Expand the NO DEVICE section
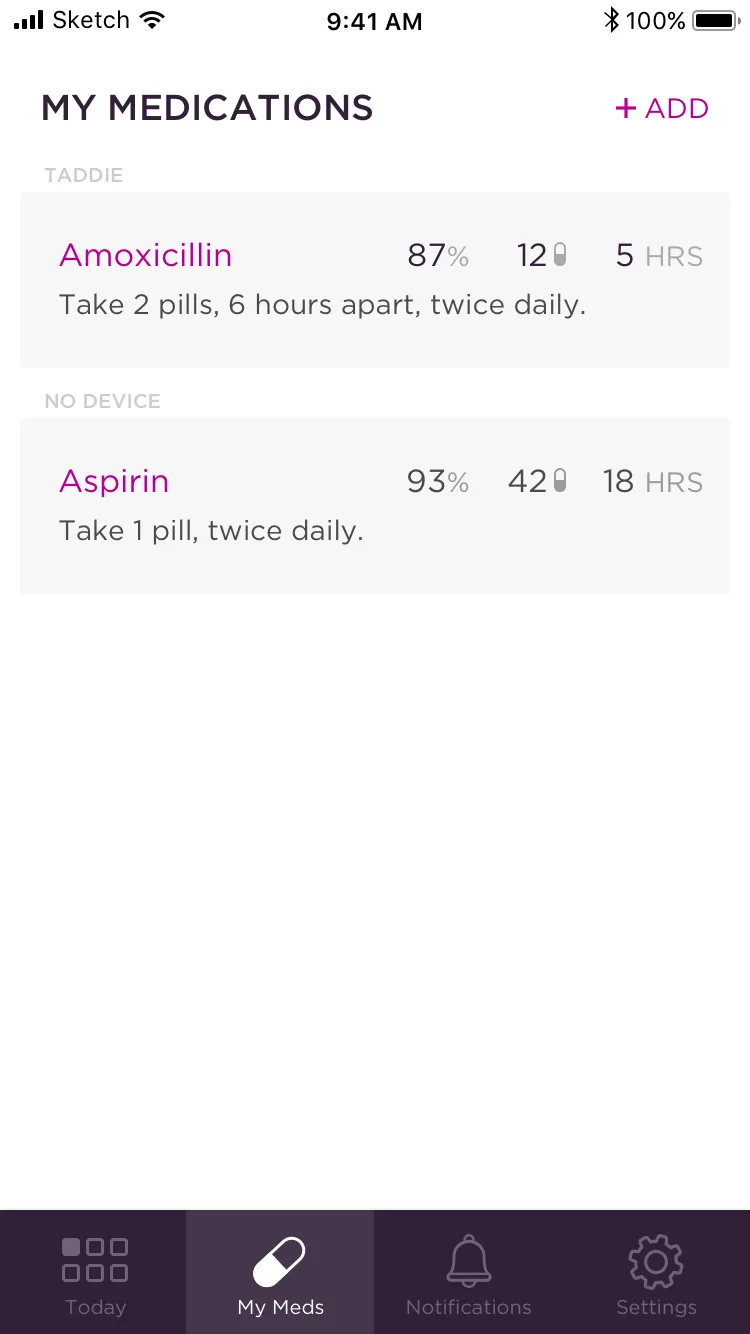 [102, 400]
